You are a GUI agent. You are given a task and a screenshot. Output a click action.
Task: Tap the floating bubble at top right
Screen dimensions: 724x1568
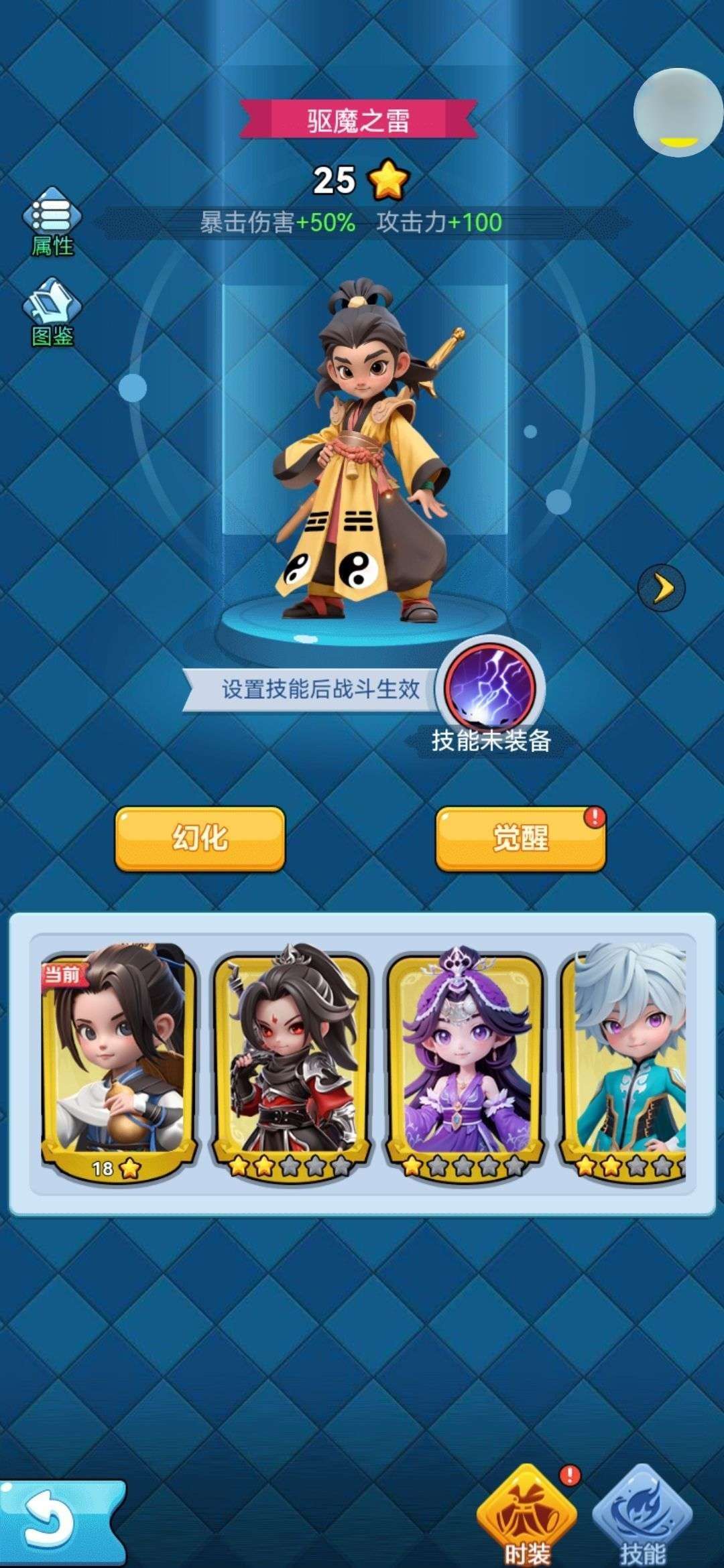click(x=677, y=114)
